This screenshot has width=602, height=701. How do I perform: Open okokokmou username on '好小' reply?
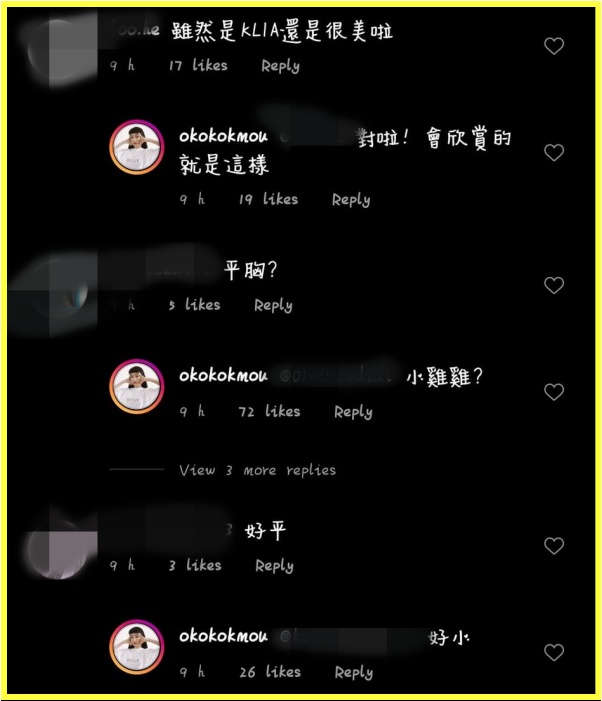223,637
